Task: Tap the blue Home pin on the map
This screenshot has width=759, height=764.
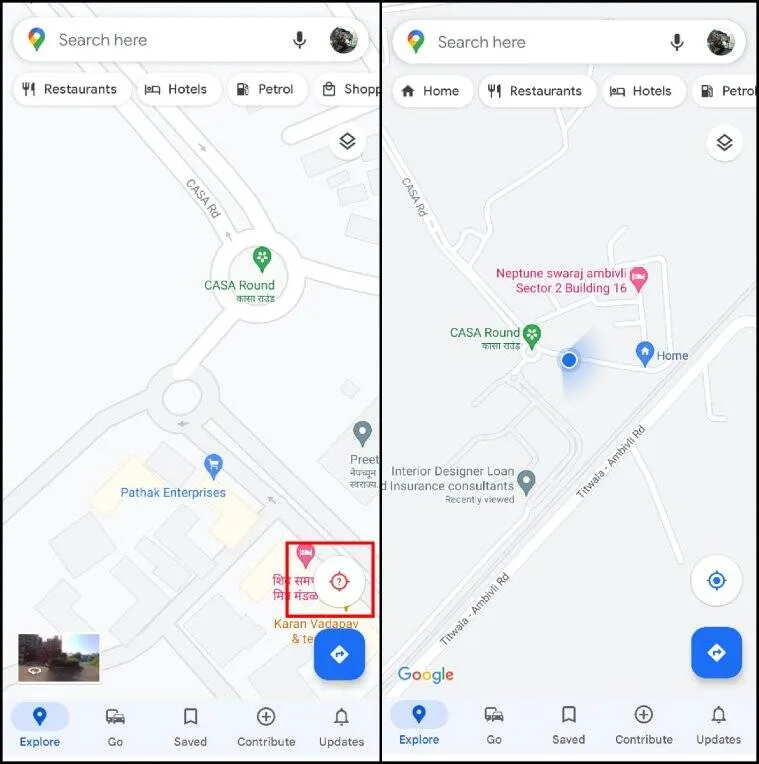Action: [x=645, y=353]
